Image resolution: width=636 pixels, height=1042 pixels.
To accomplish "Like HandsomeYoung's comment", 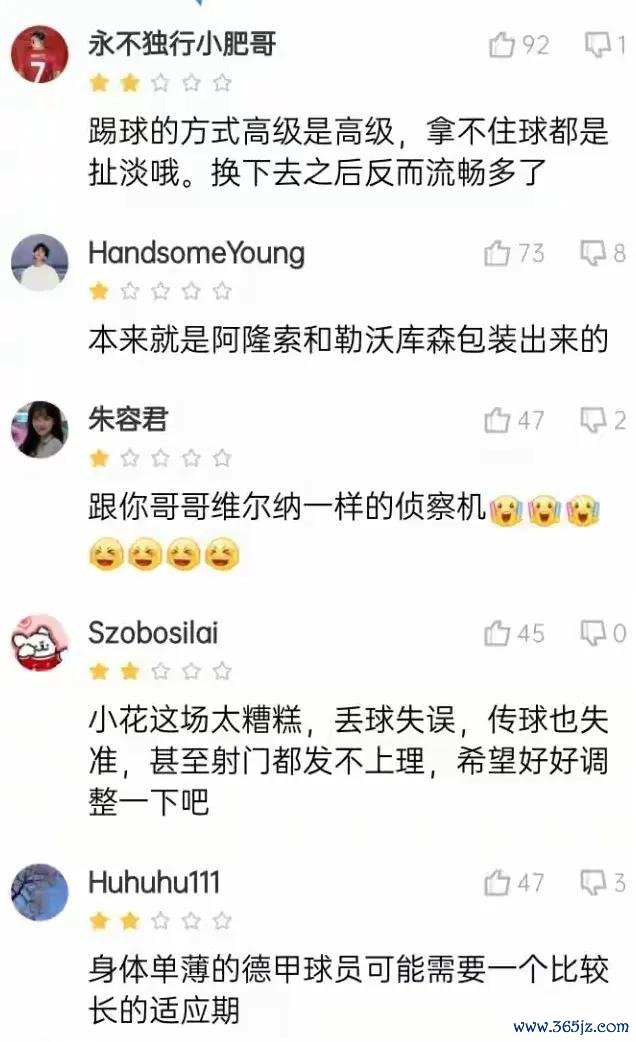I will [499, 253].
